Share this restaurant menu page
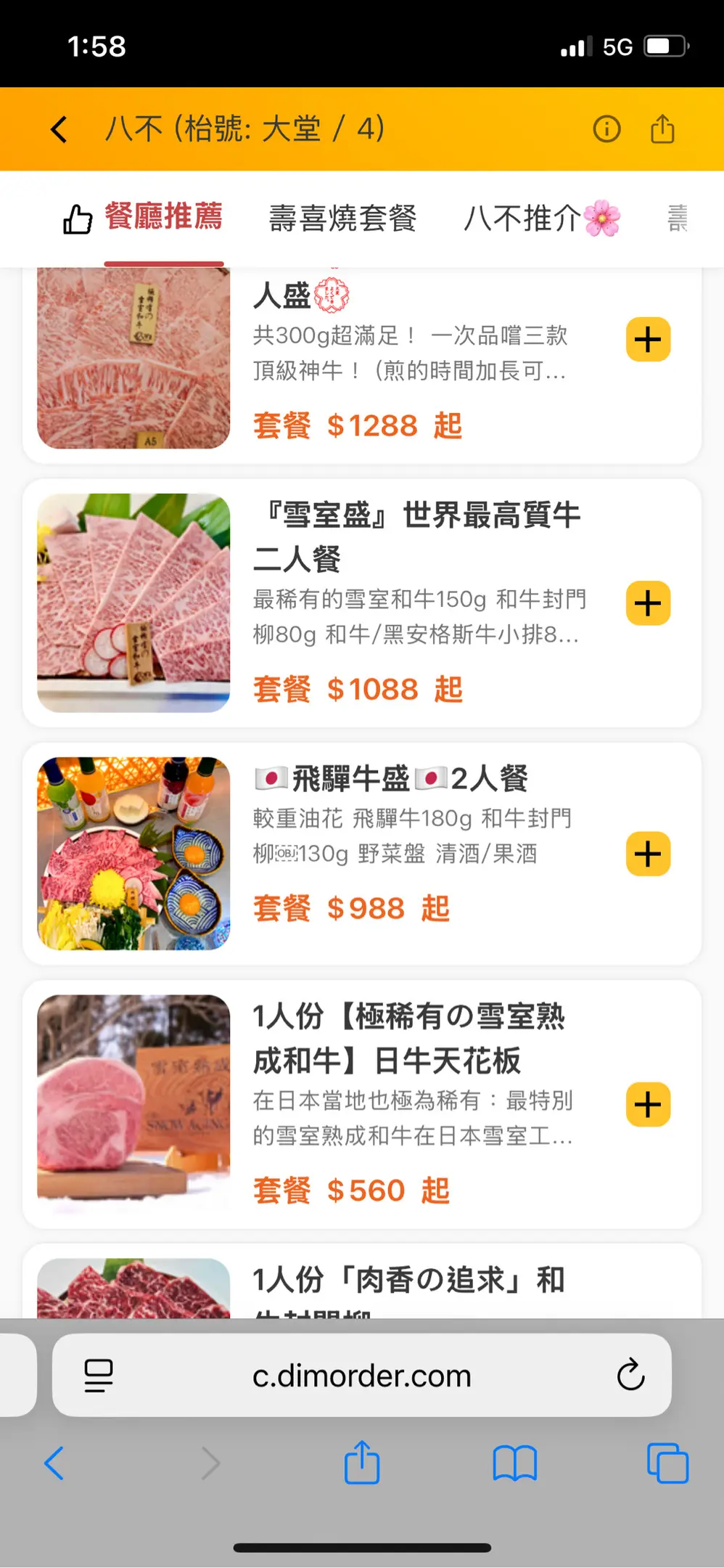The image size is (724, 1568). 662,129
